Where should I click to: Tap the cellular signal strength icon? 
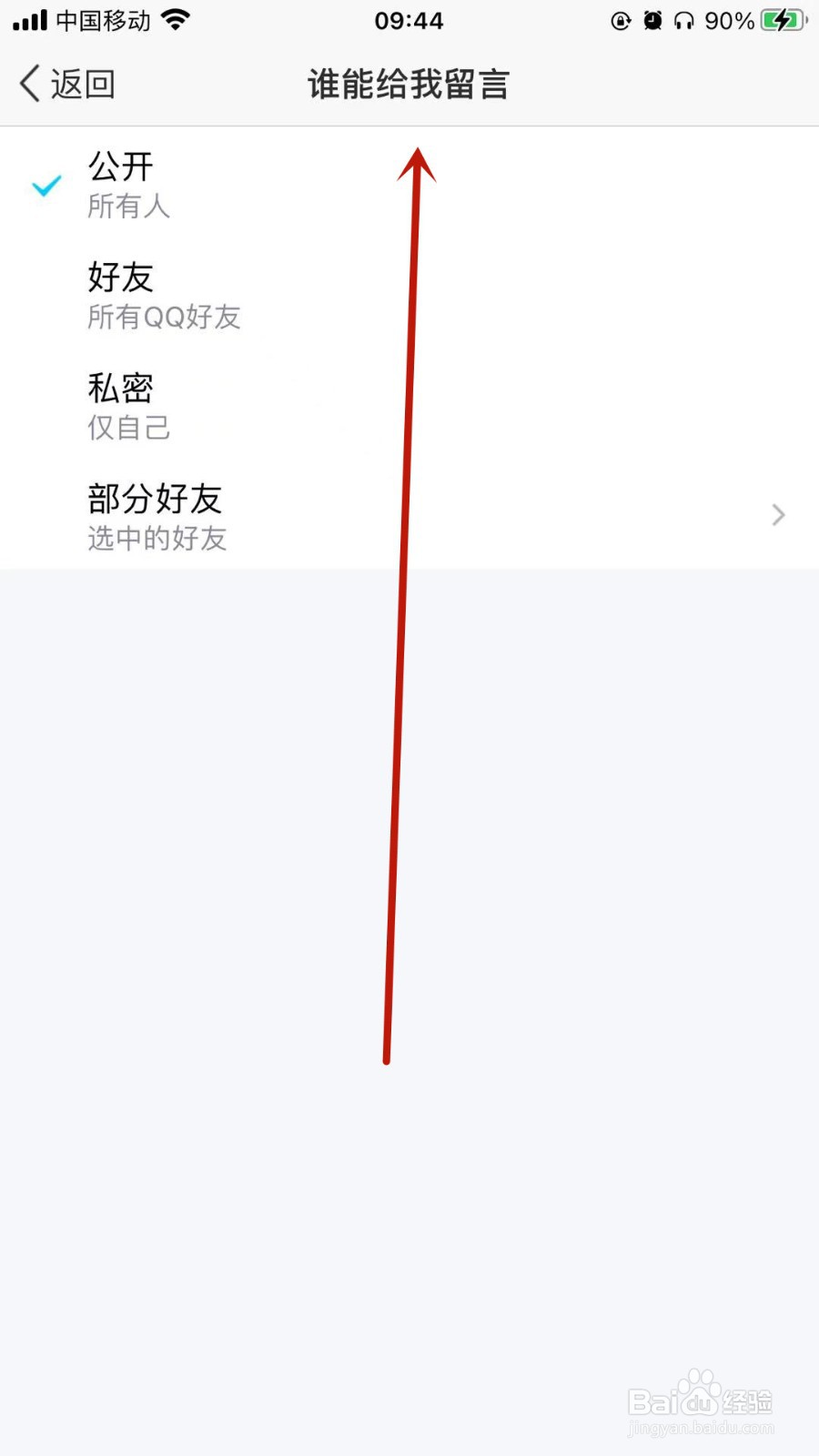(x=30, y=20)
